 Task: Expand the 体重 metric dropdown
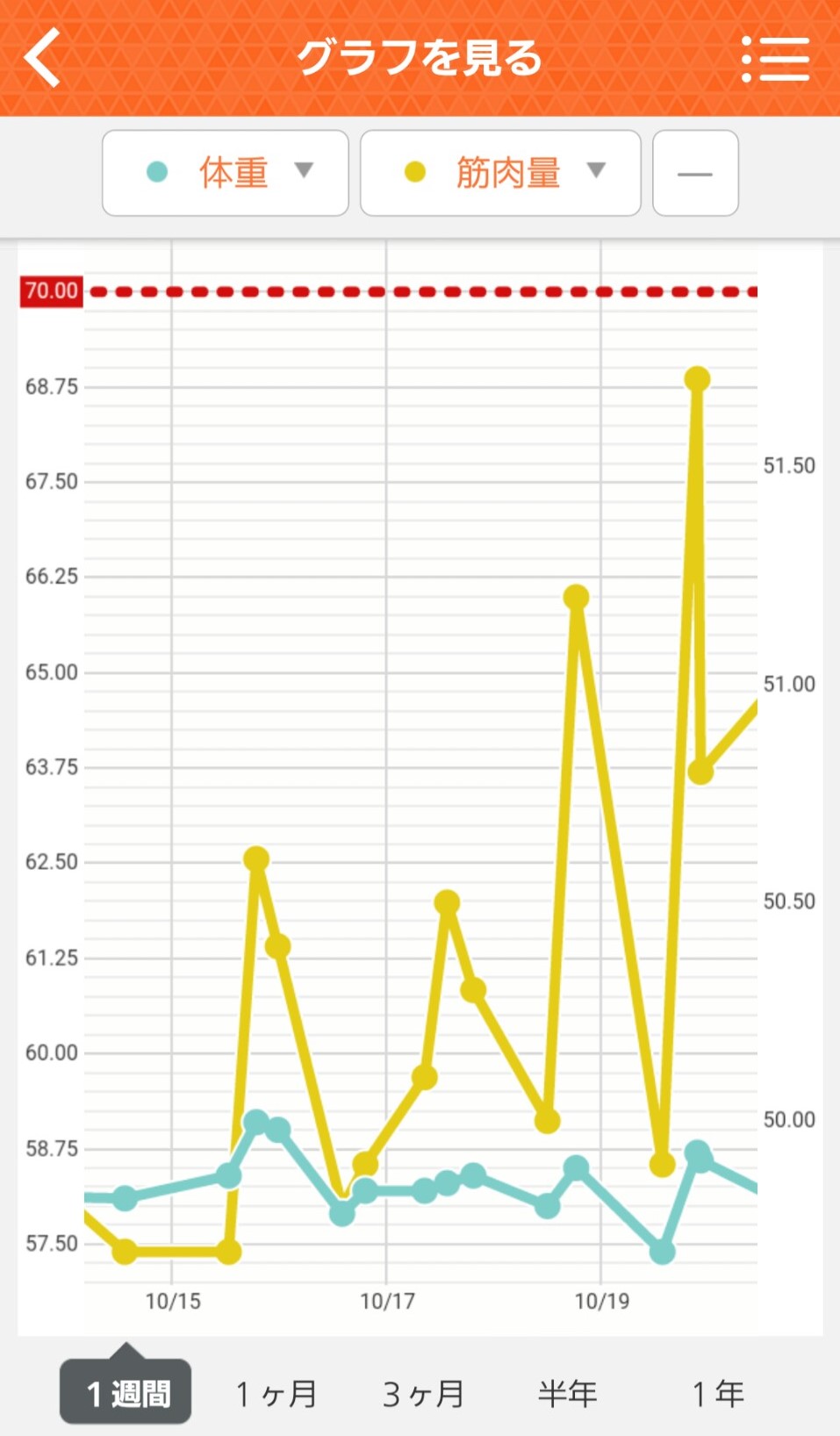[226, 173]
